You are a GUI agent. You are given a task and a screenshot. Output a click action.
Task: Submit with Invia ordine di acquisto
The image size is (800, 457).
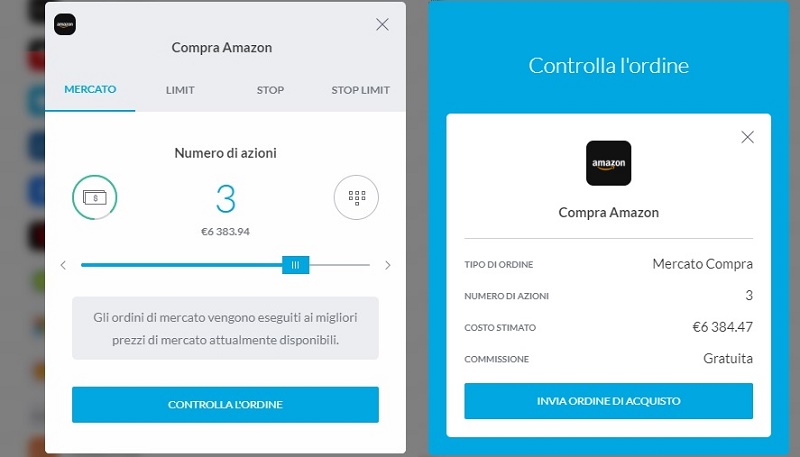[608, 401]
